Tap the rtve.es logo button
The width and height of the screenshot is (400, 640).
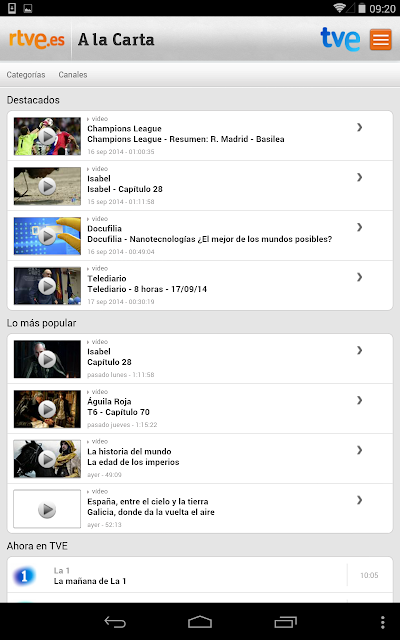[37, 40]
